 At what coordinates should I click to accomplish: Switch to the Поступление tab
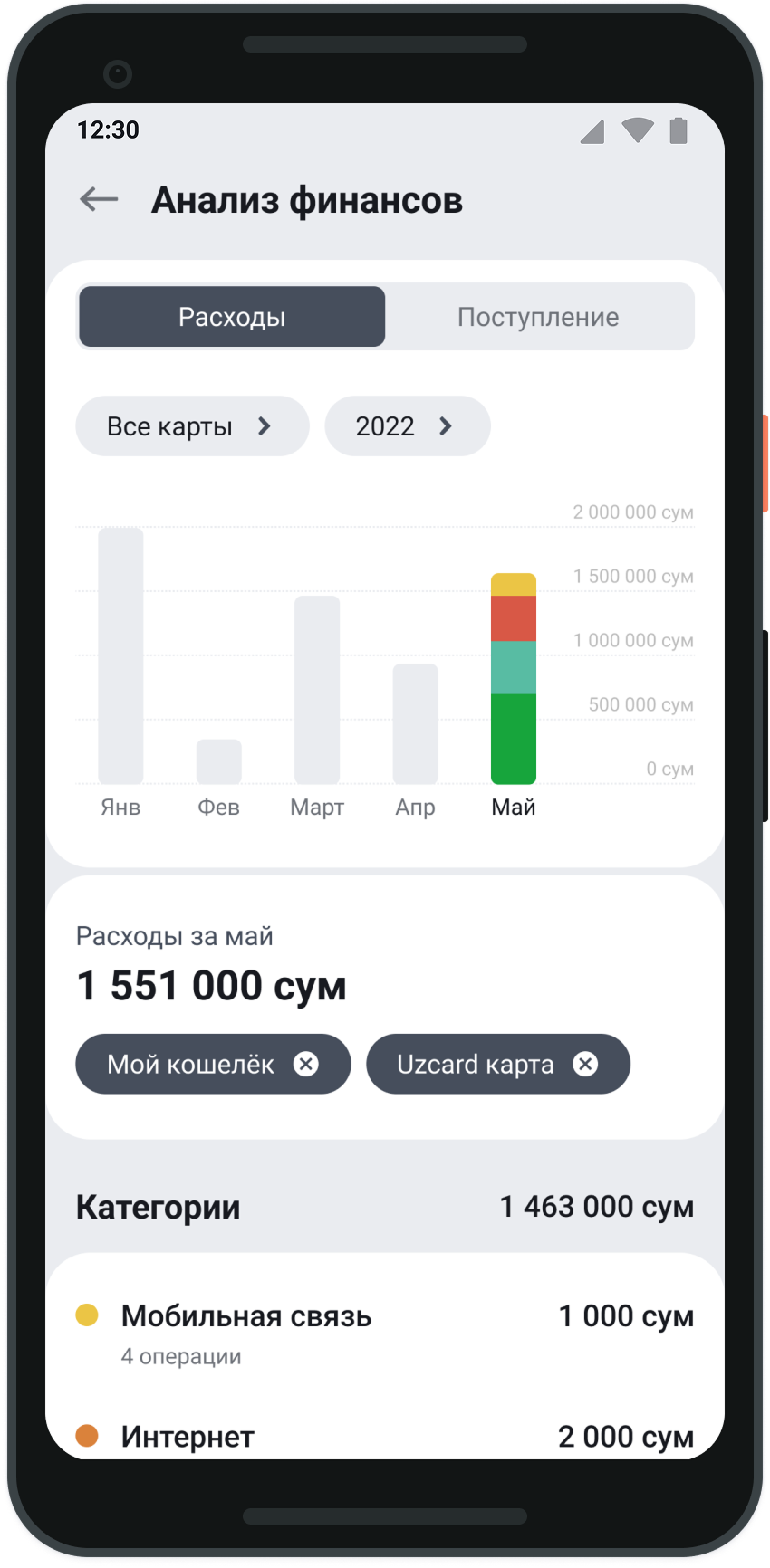(x=538, y=317)
